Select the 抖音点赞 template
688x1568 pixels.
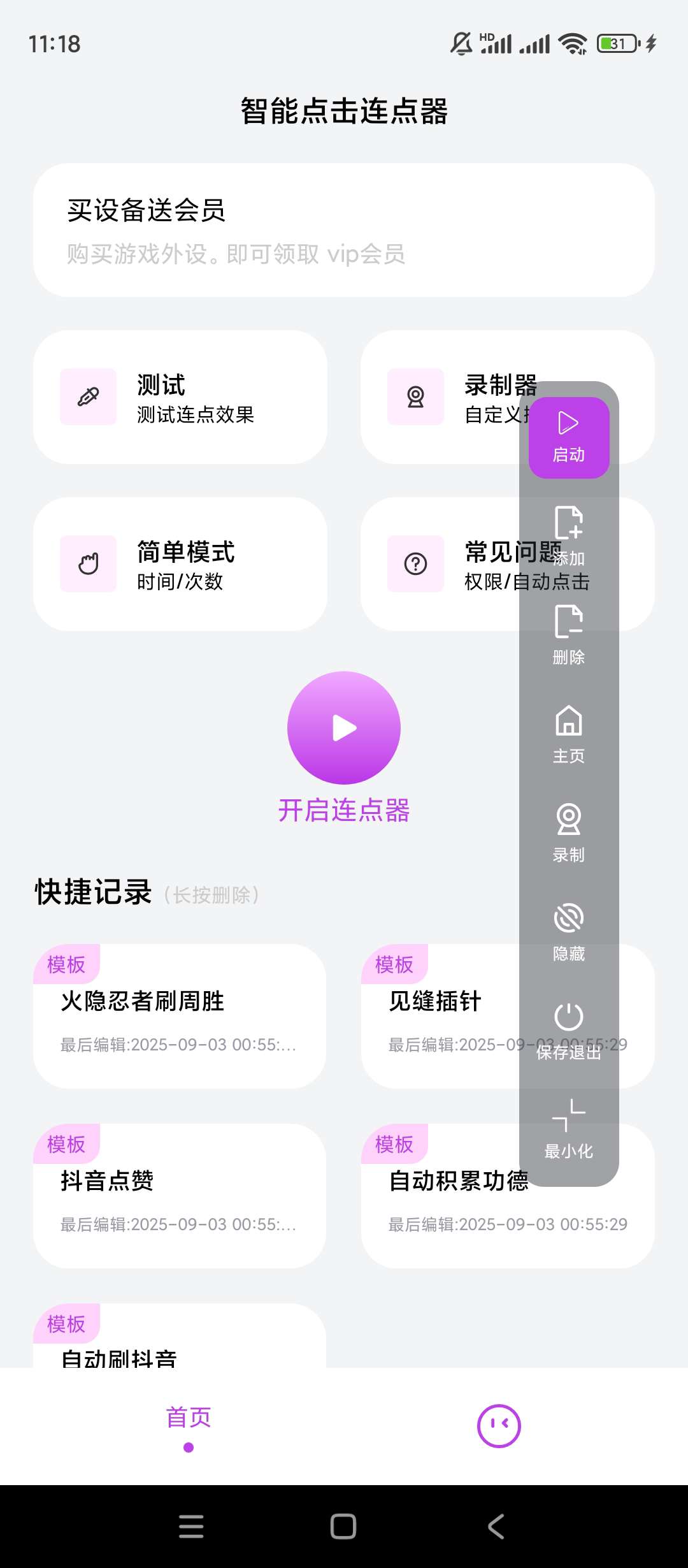(180, 1196)
